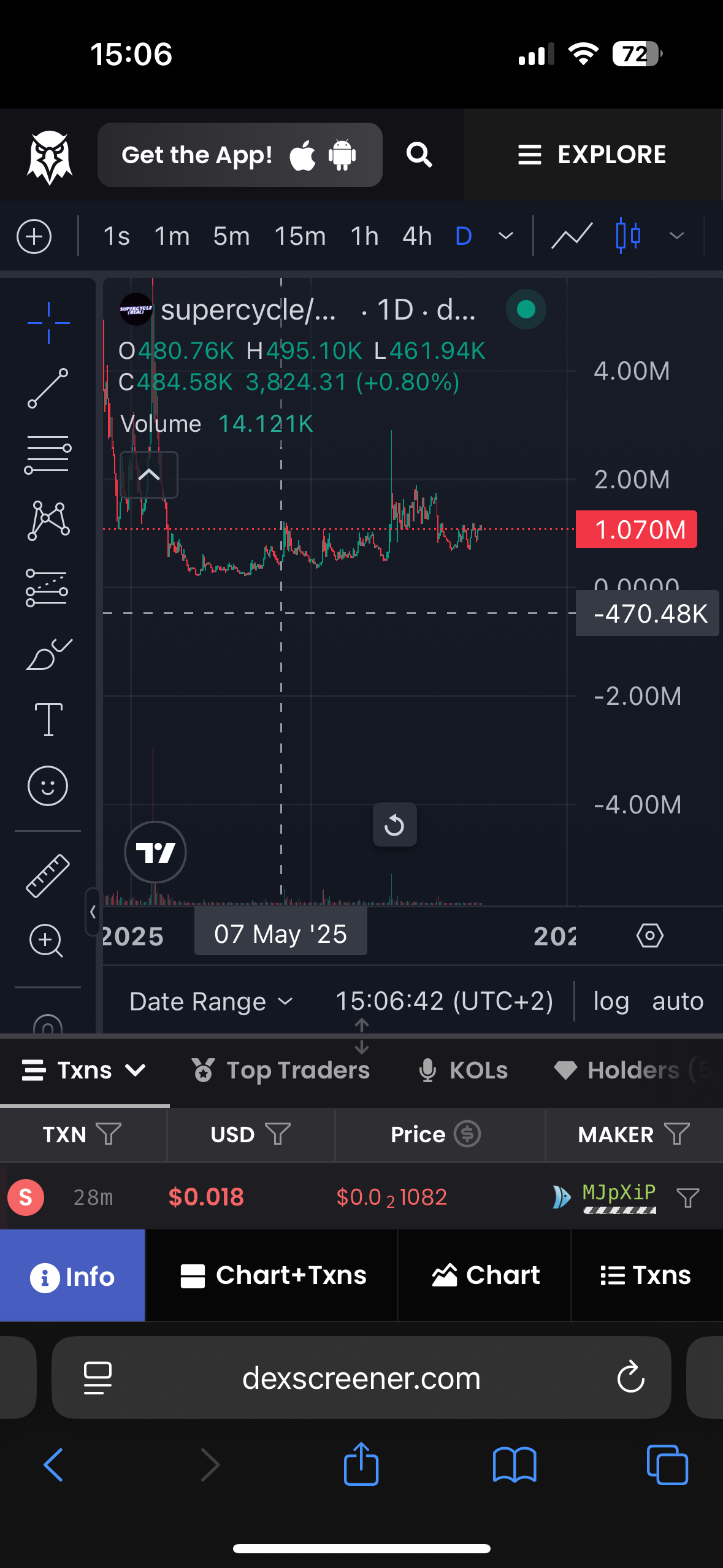The image size is (723, 1568).
Task: Choose the trend line drawing tool
Action: click(48, 388)
